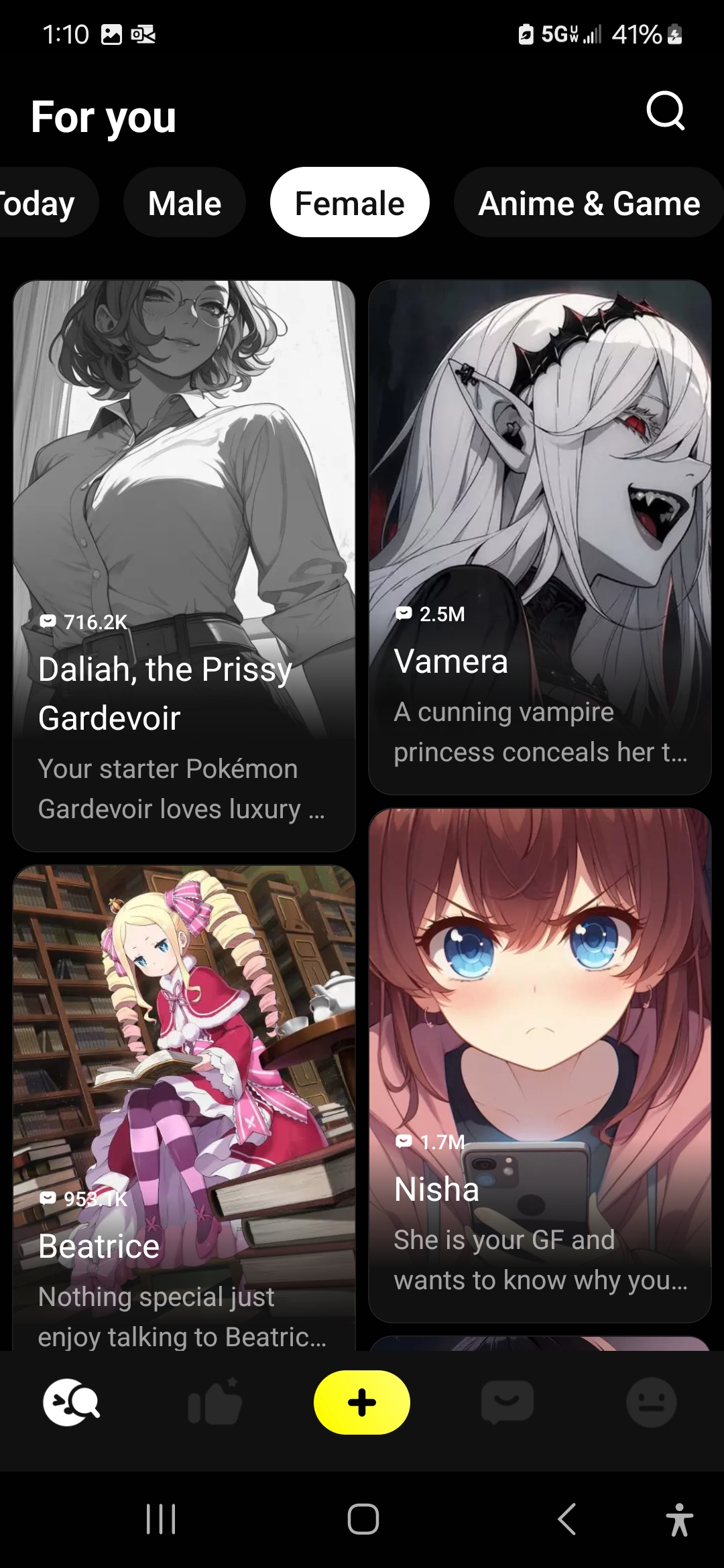Go to the home screen
The height and width of the screenshot is (1568, 724).
pyautogui.click(x=363, y=1518)
